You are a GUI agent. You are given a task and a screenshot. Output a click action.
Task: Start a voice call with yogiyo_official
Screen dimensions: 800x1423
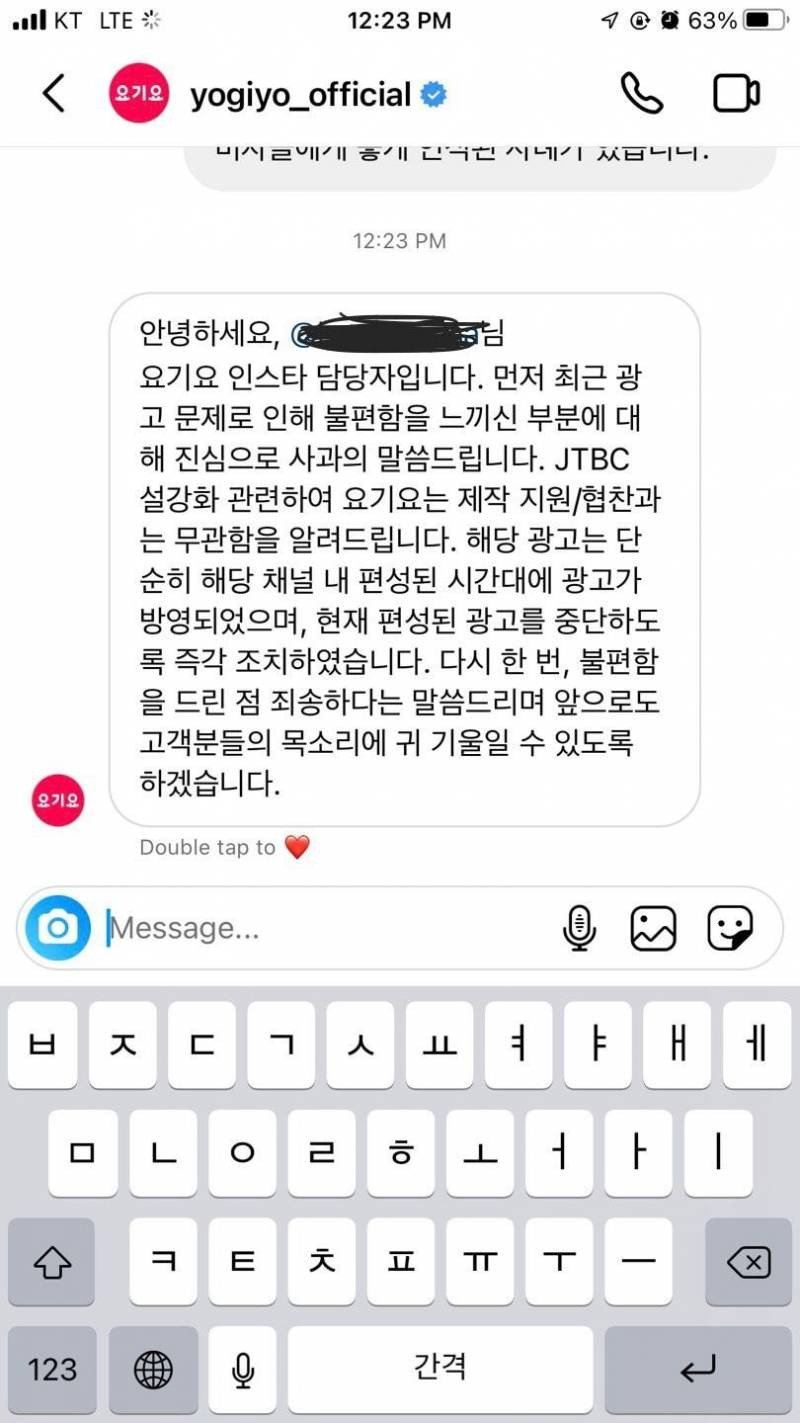coord(641,94)
